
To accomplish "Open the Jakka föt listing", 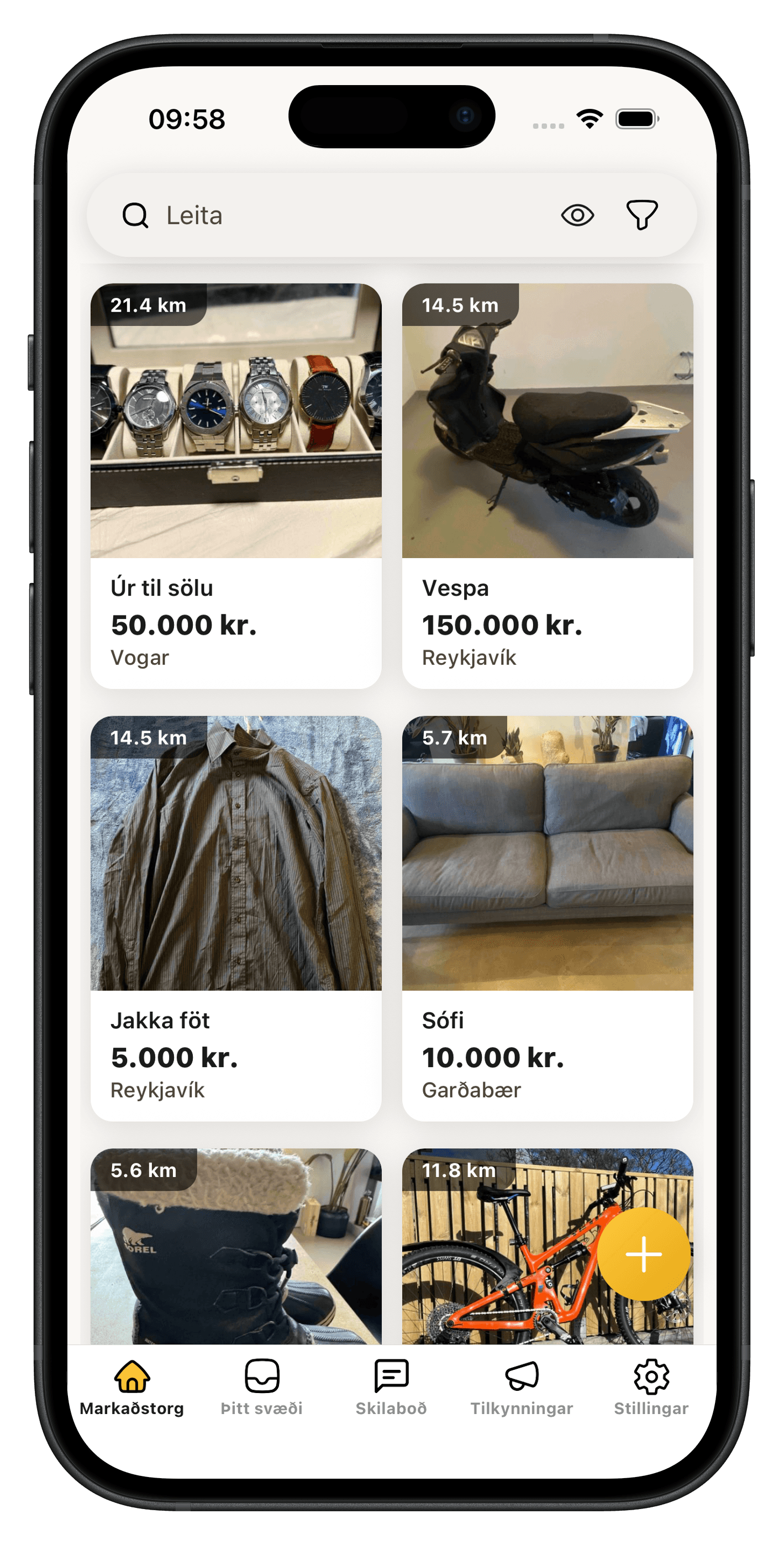I will tap(236, 918).
